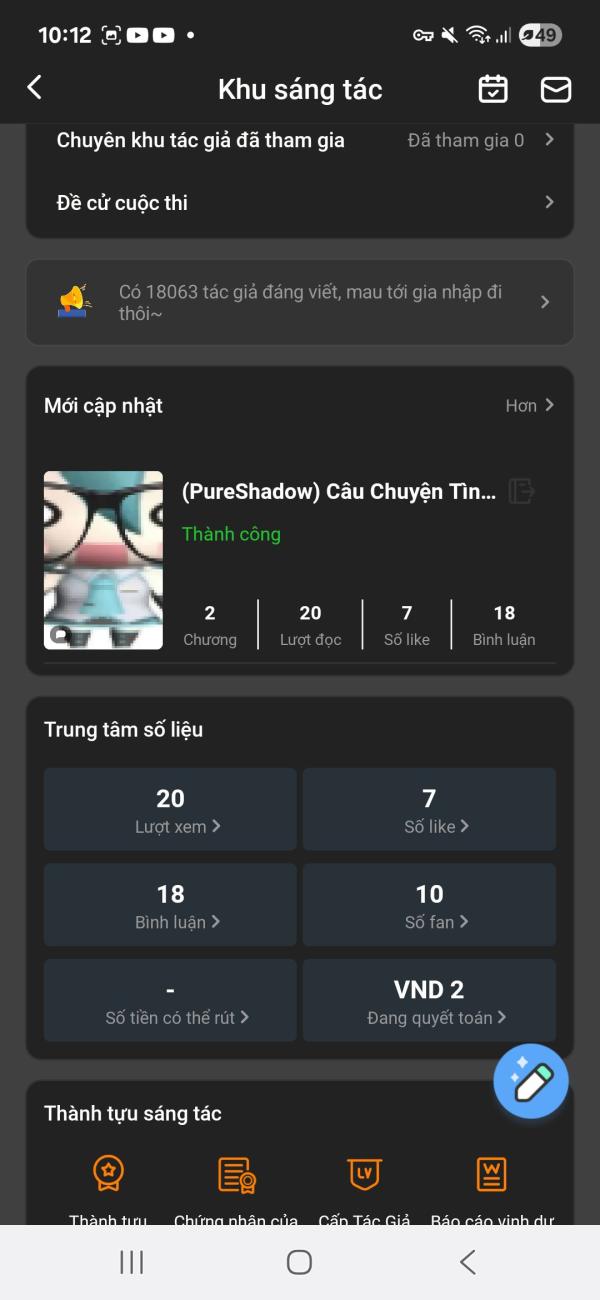Viewport: 600px width, 1300px height.
Task: View Số like statistics tile
Action: click(x=429, y=810)
